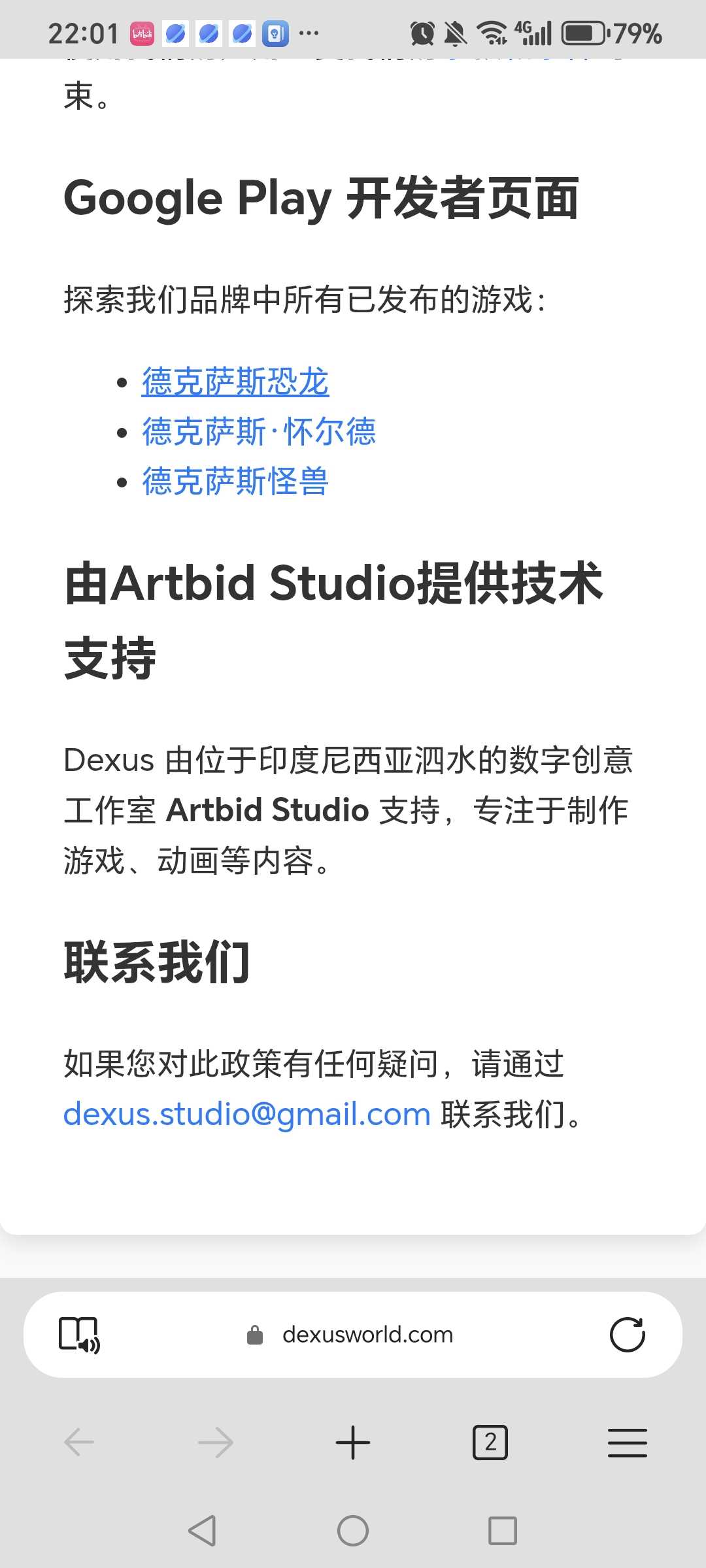Open the tab switcher showing 2 tabs
706x1568 pixels.
point(490,1443)
